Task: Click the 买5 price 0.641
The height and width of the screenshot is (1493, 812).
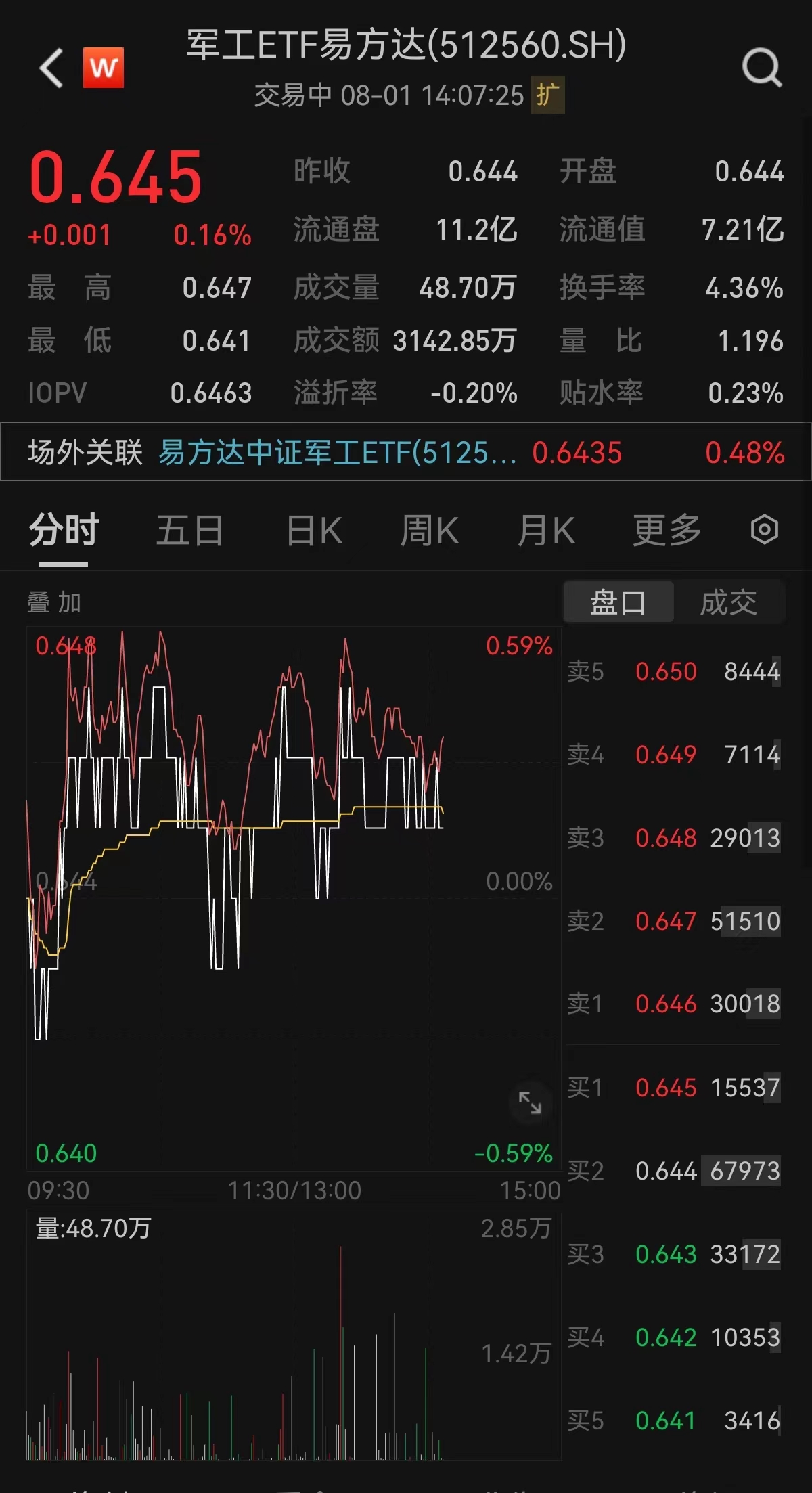Action: [x=667, y=1421]
